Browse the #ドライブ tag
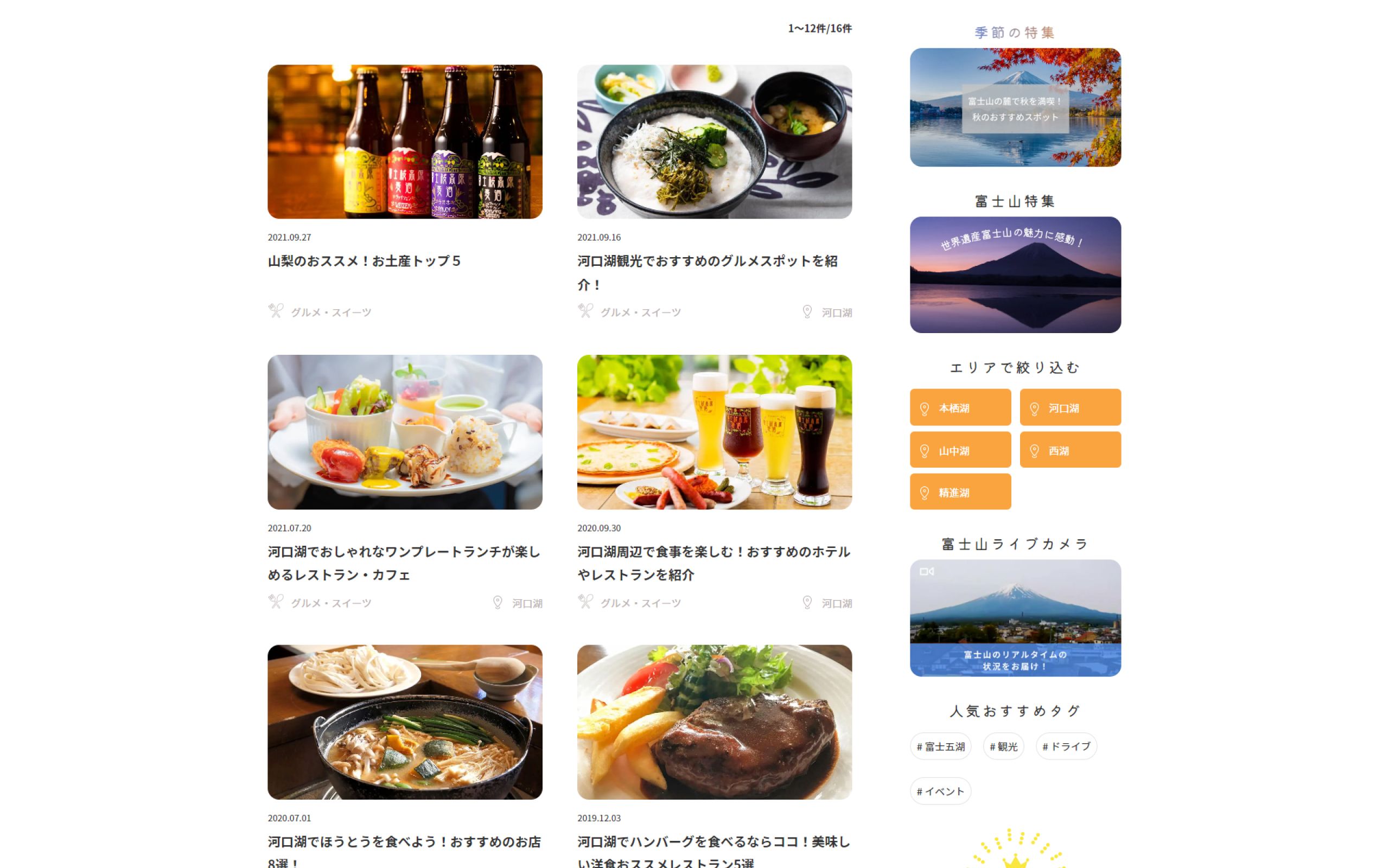Screen dimensions: 1389x868 (1066, 746)
